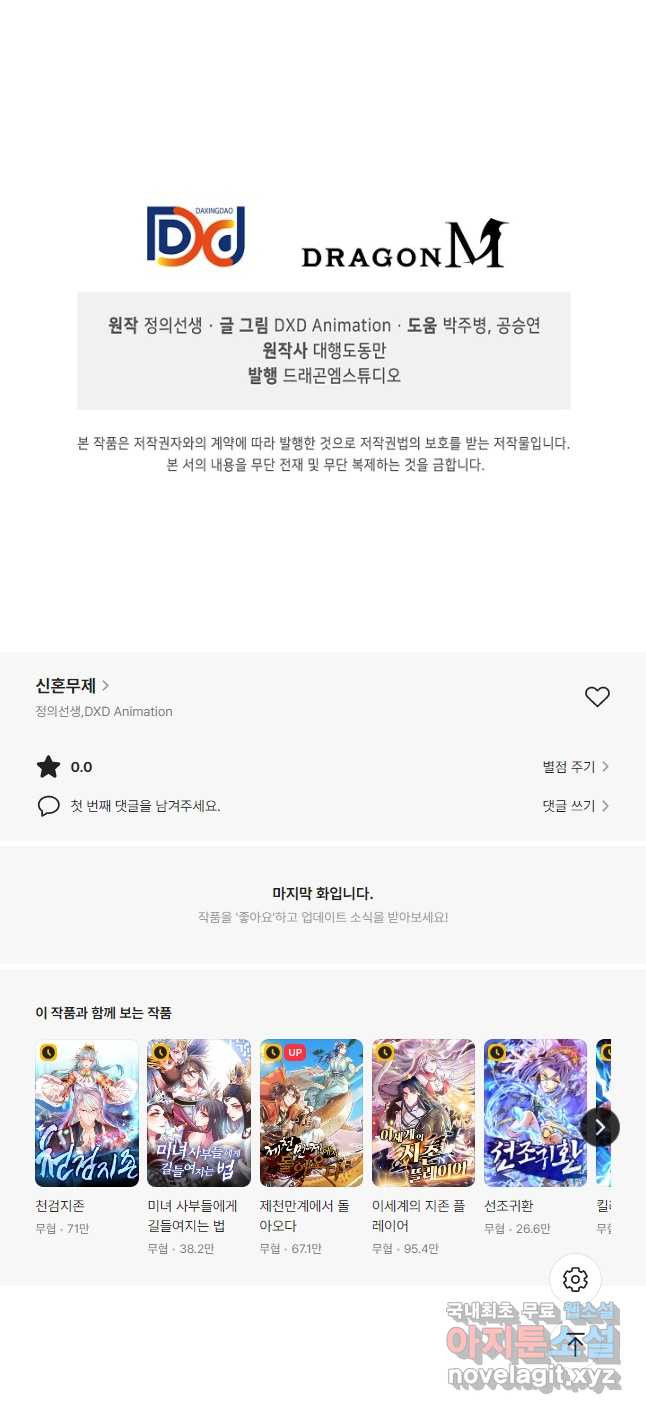Open the 천검지존 webtoon card
This screenshot has height=1414, width=646.
87,1113
